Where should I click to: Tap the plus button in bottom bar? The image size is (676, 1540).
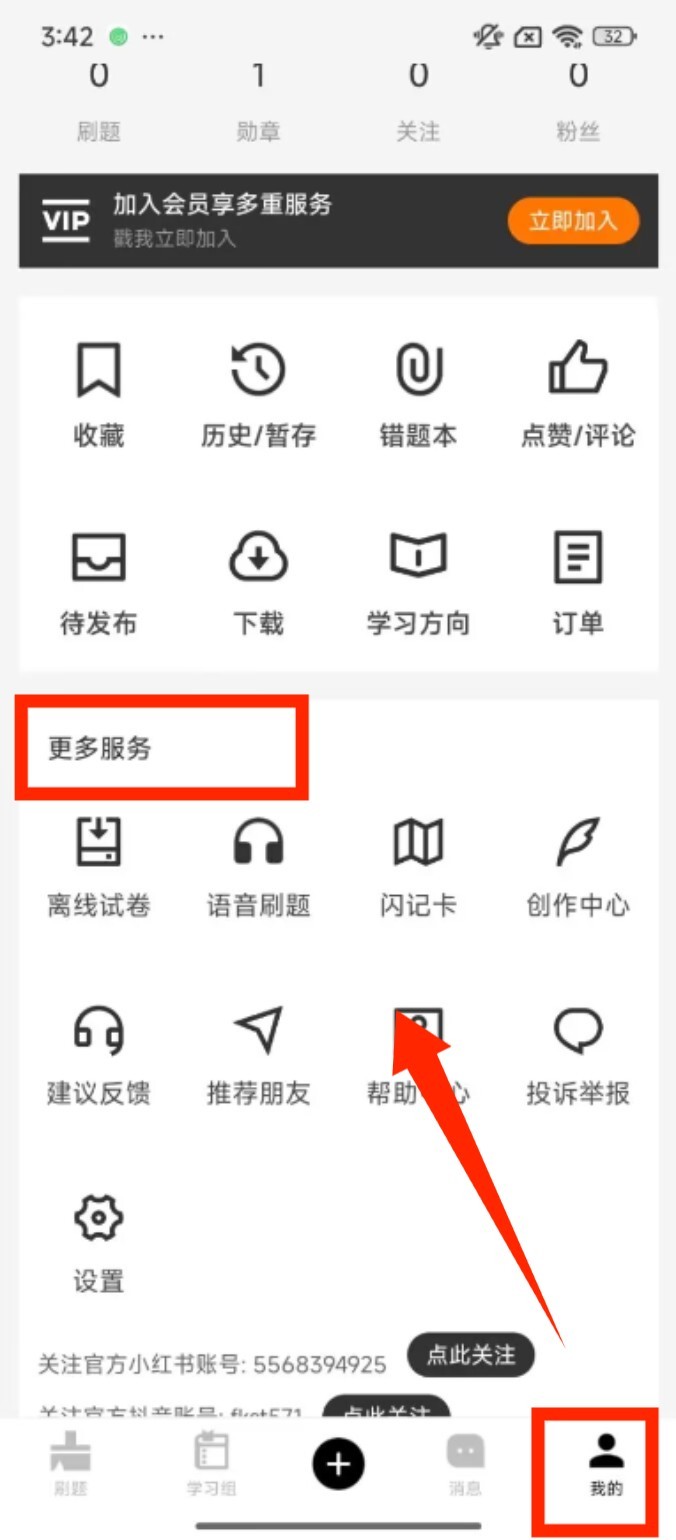[338, 1465]
